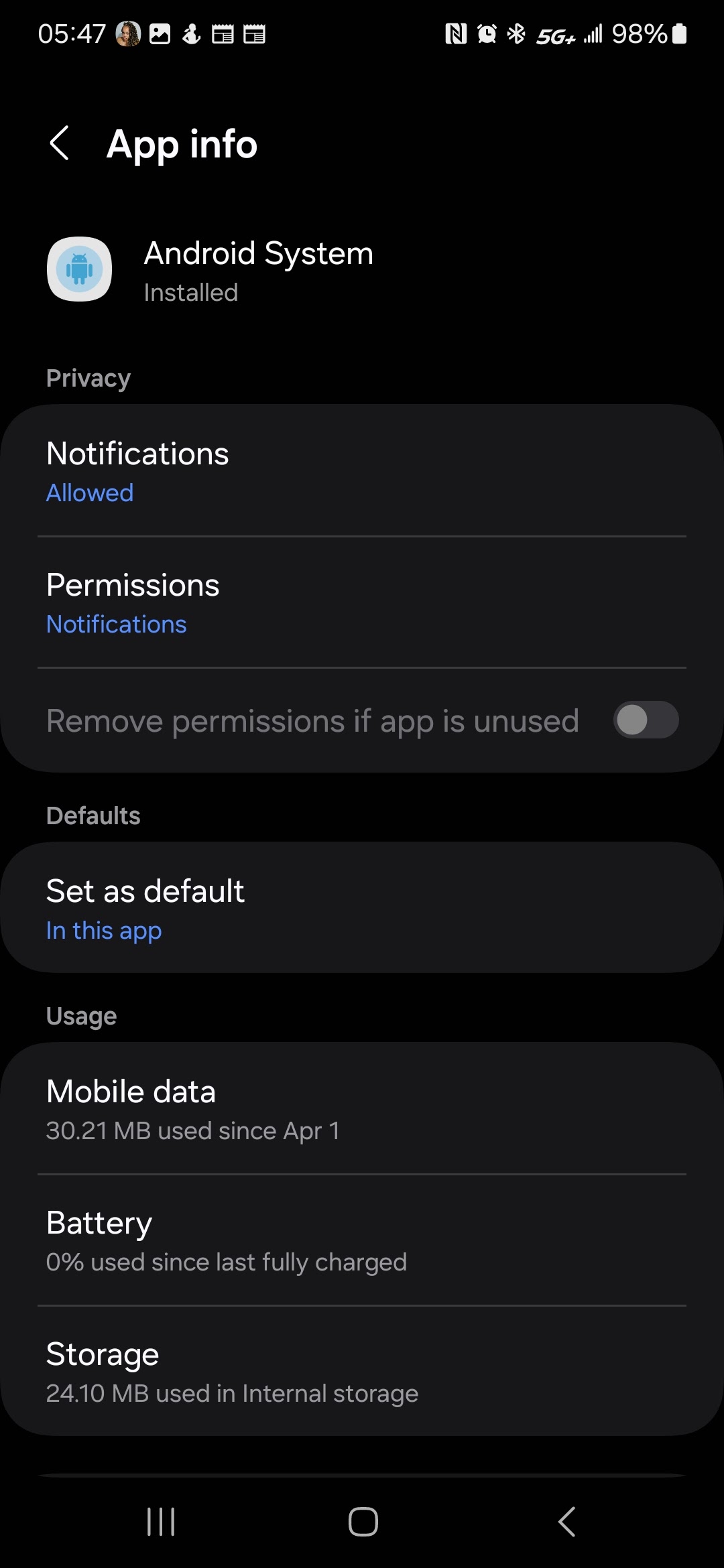This screenshot has height=1568, width=724.
Task: Open Set as default options
Action: 362,908
